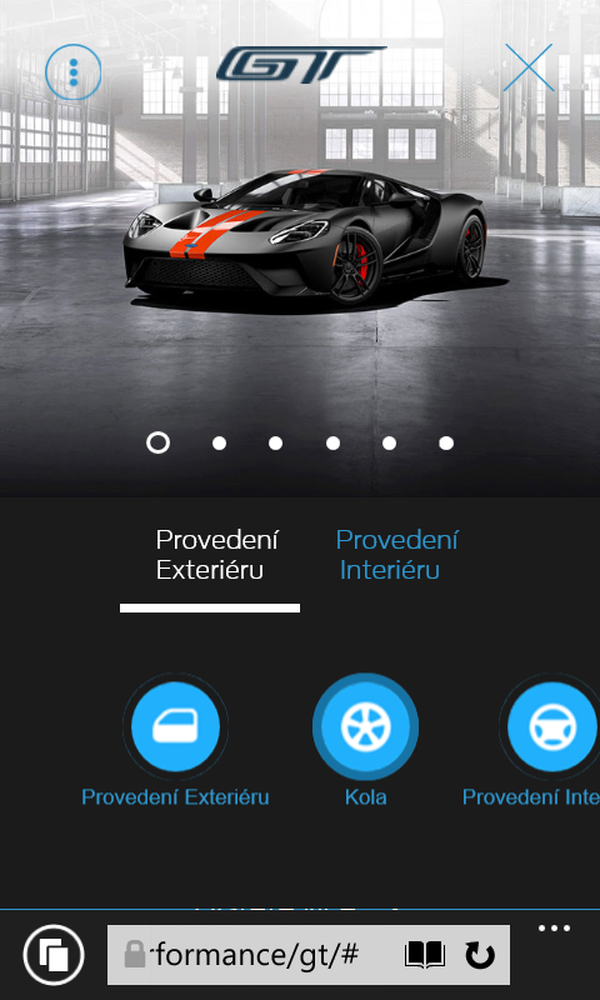600x1000 pixels.
Task: Open the browser tabs button
Action: [x=54, y=955]
